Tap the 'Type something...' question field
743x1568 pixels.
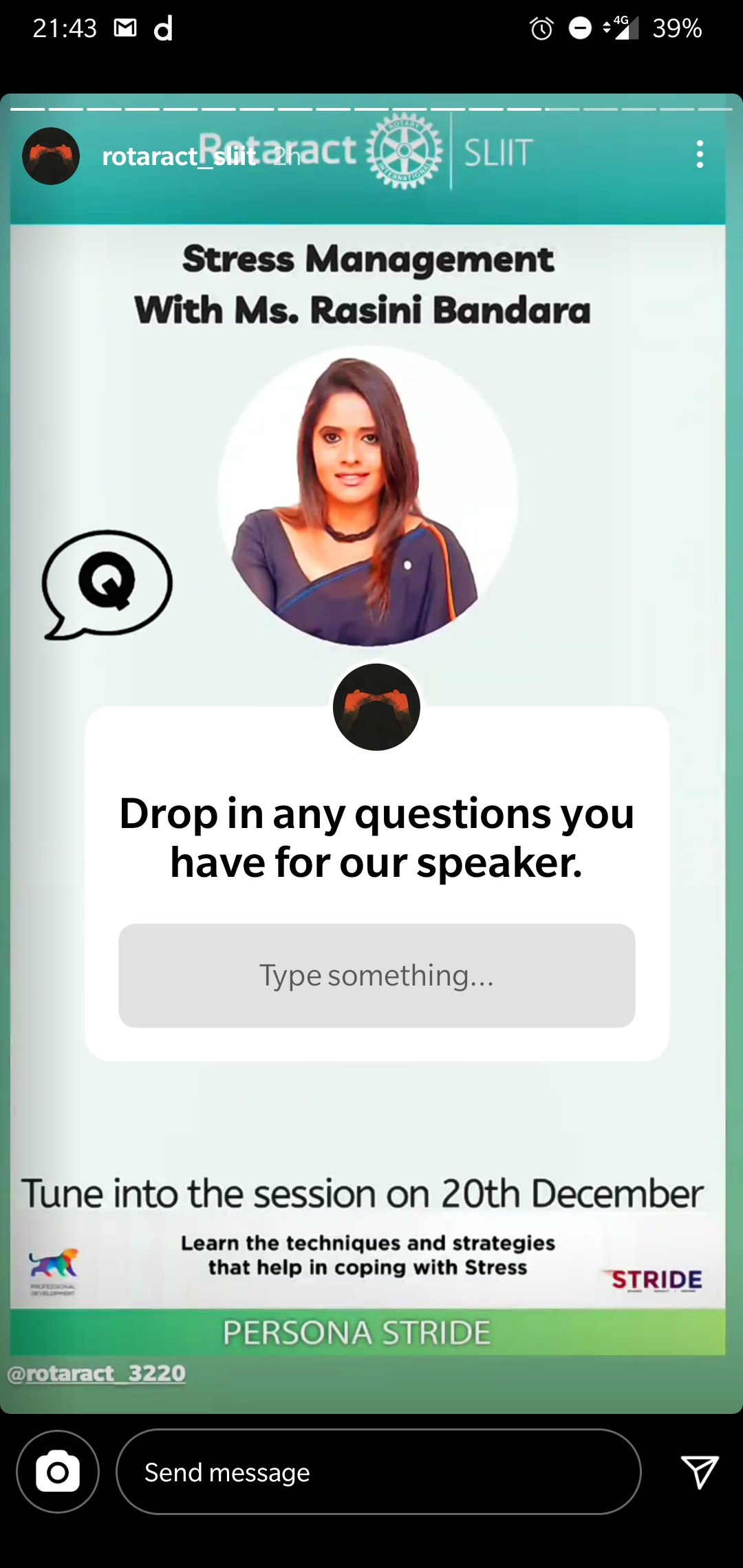point(376,975)
